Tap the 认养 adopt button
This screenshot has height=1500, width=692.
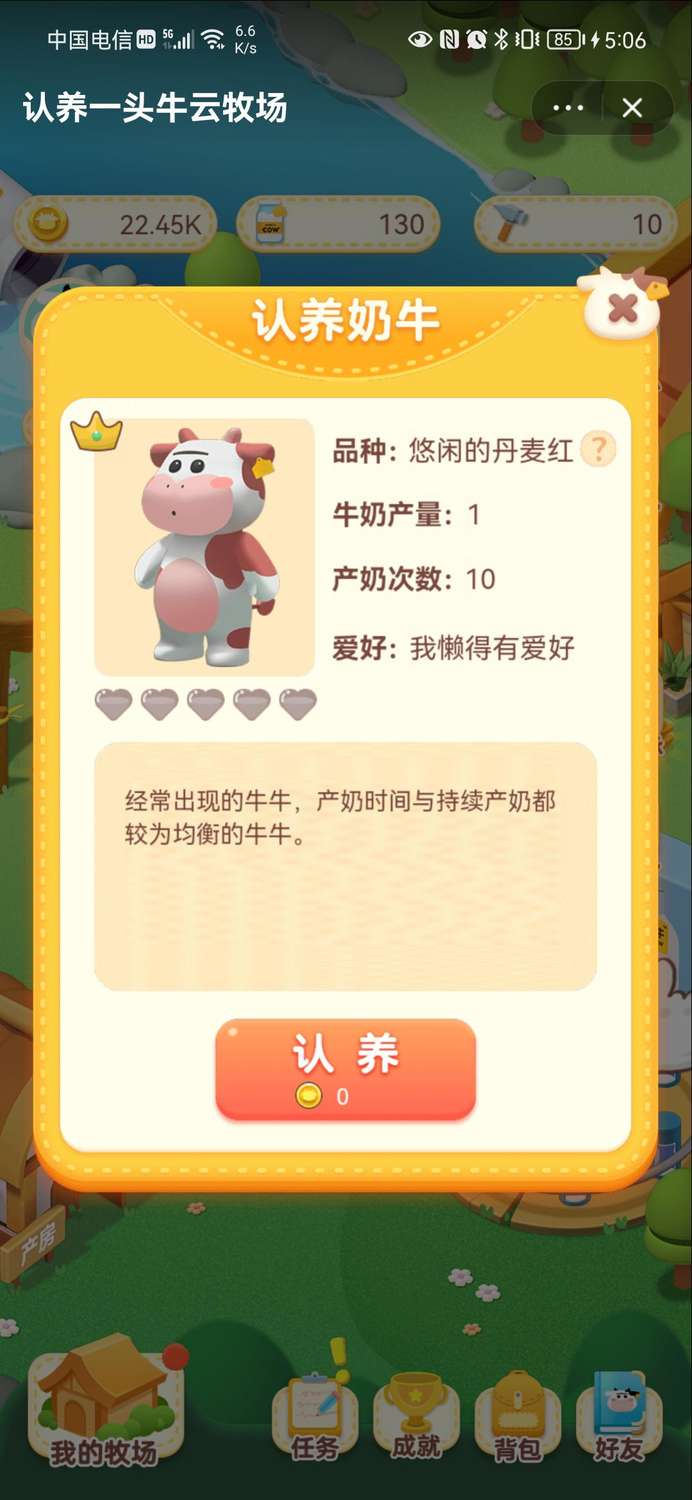tap(345, 1068)
